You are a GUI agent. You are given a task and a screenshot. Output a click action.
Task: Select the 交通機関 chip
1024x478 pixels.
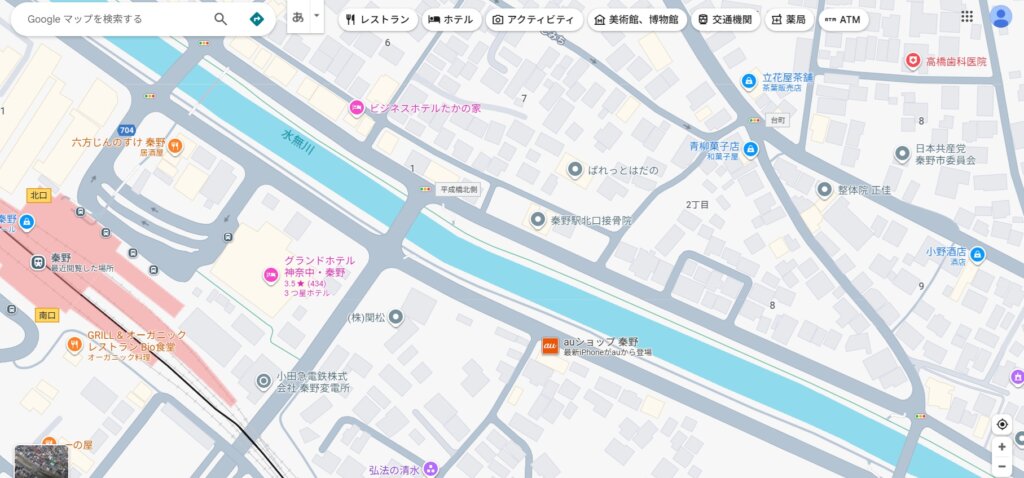coord(726,19)
